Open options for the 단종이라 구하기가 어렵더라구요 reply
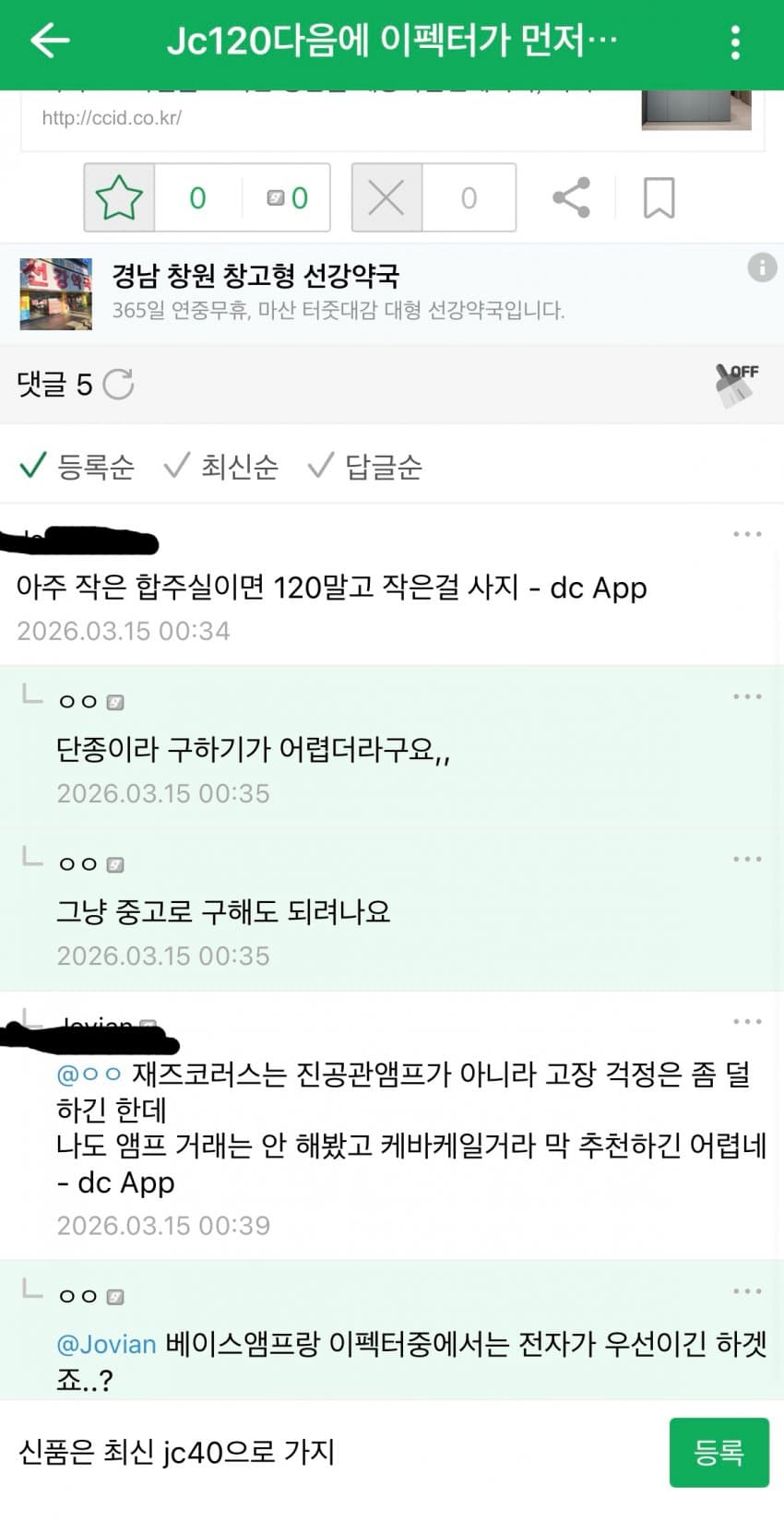 pyautogui.click(x=746, y=696)
